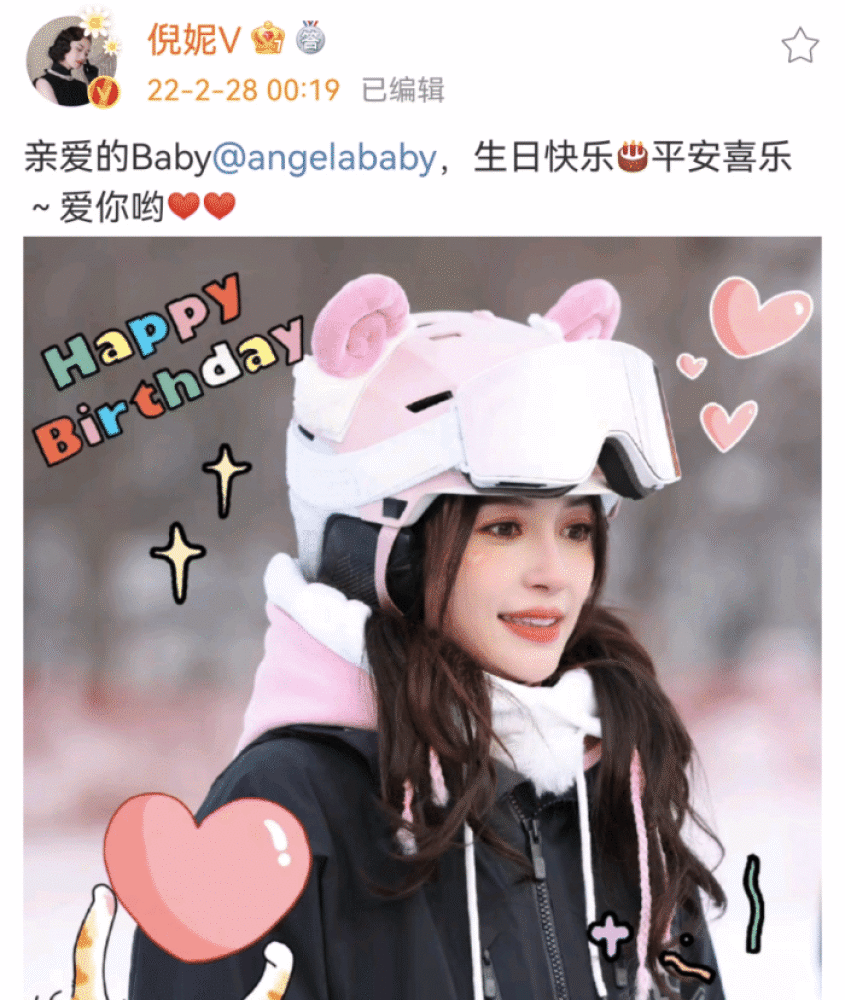Open the 倪妮V username link
The width and height of the screenshot is (845, 1000).
(x=195, y=40)
